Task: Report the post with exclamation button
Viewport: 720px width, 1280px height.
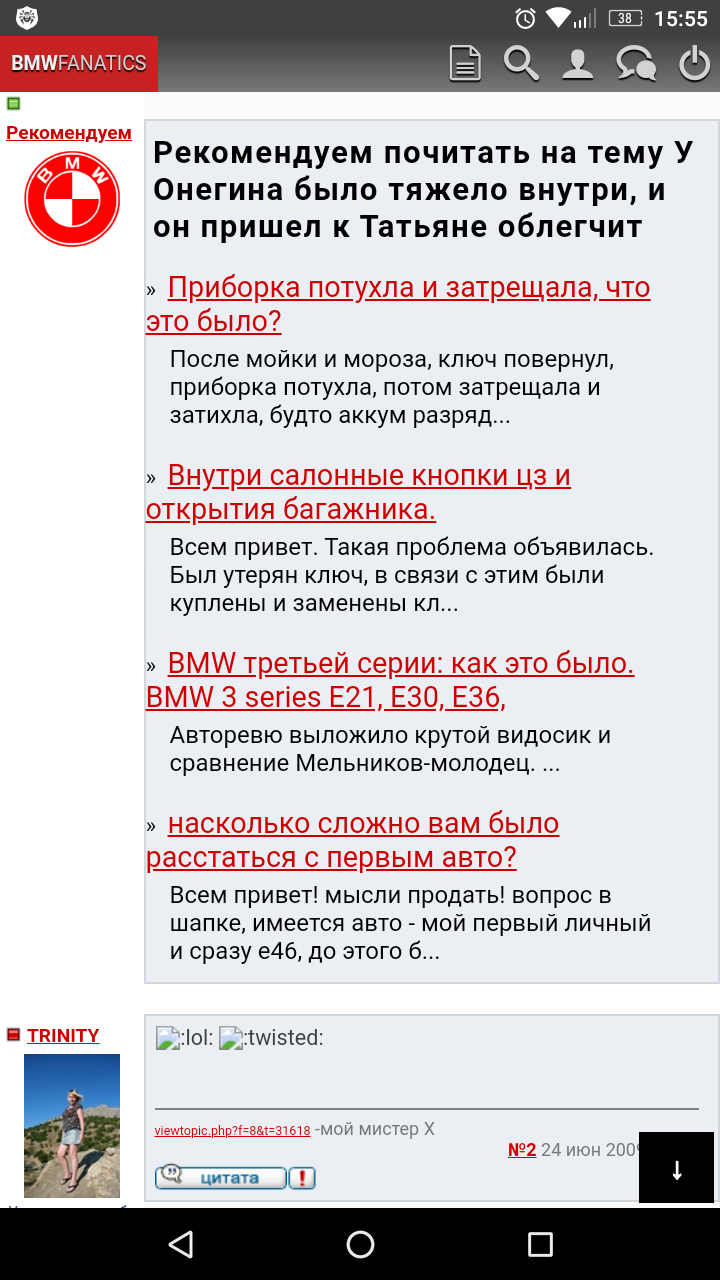Action: tap(302, 1178)
